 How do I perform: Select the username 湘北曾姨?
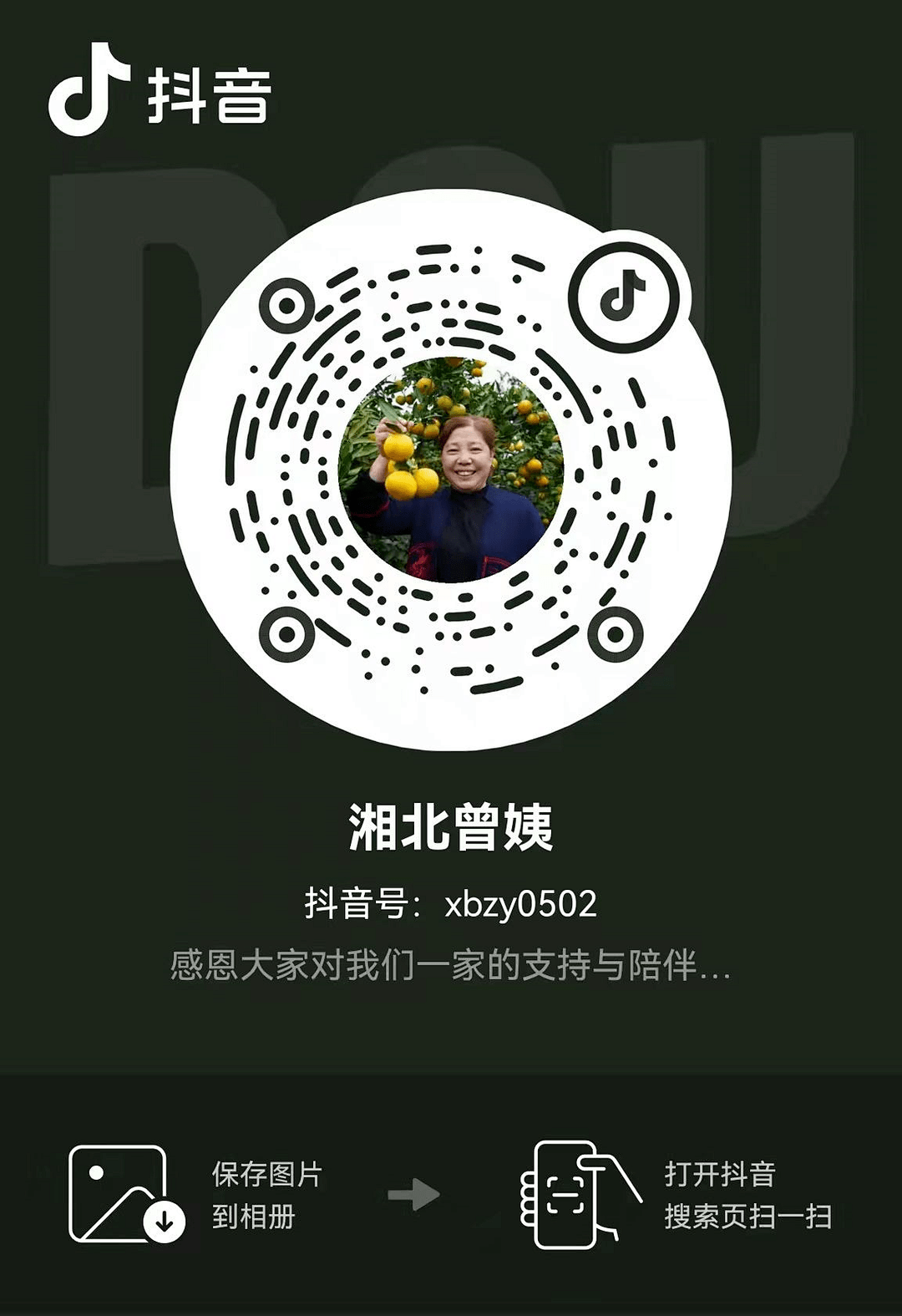click(451, 827)
